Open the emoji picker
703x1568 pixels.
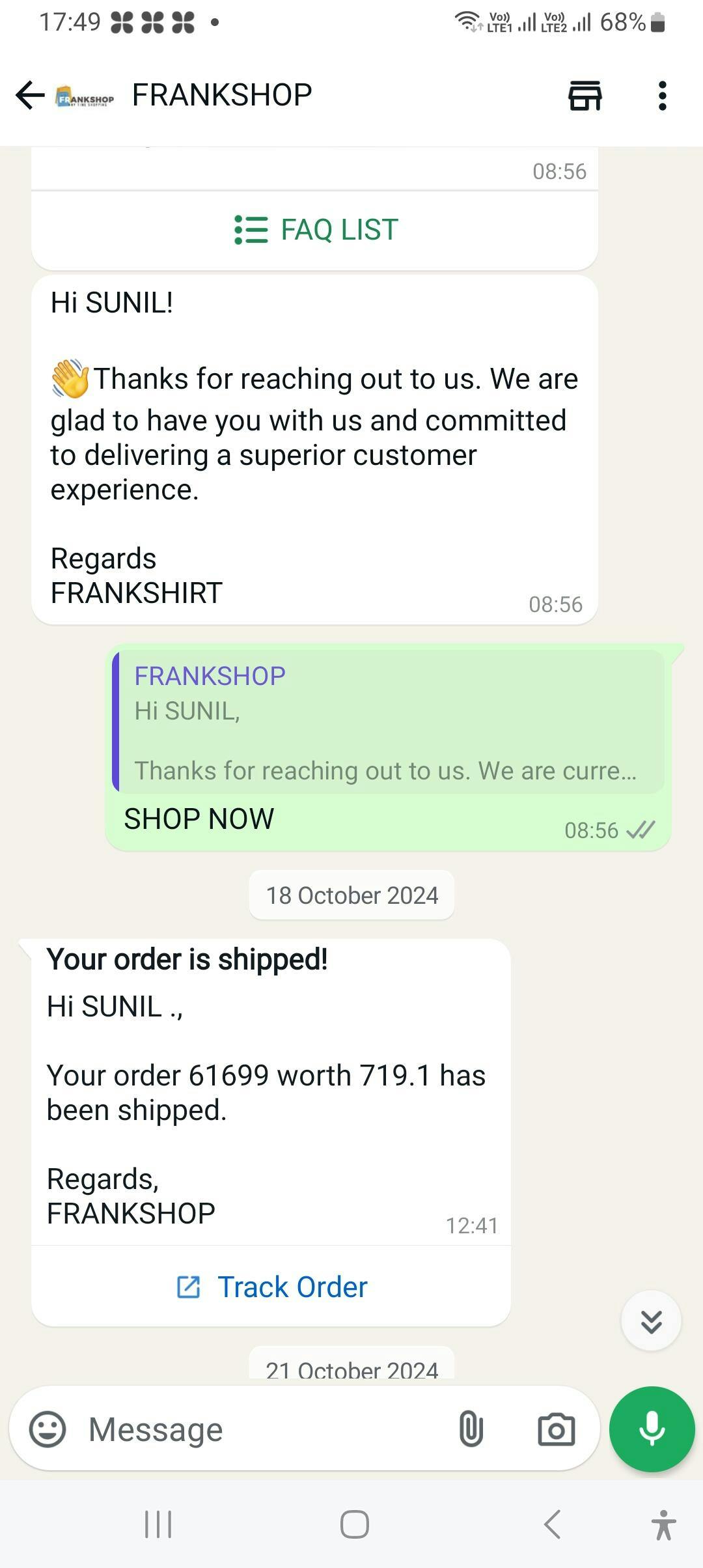(48, 1429)
